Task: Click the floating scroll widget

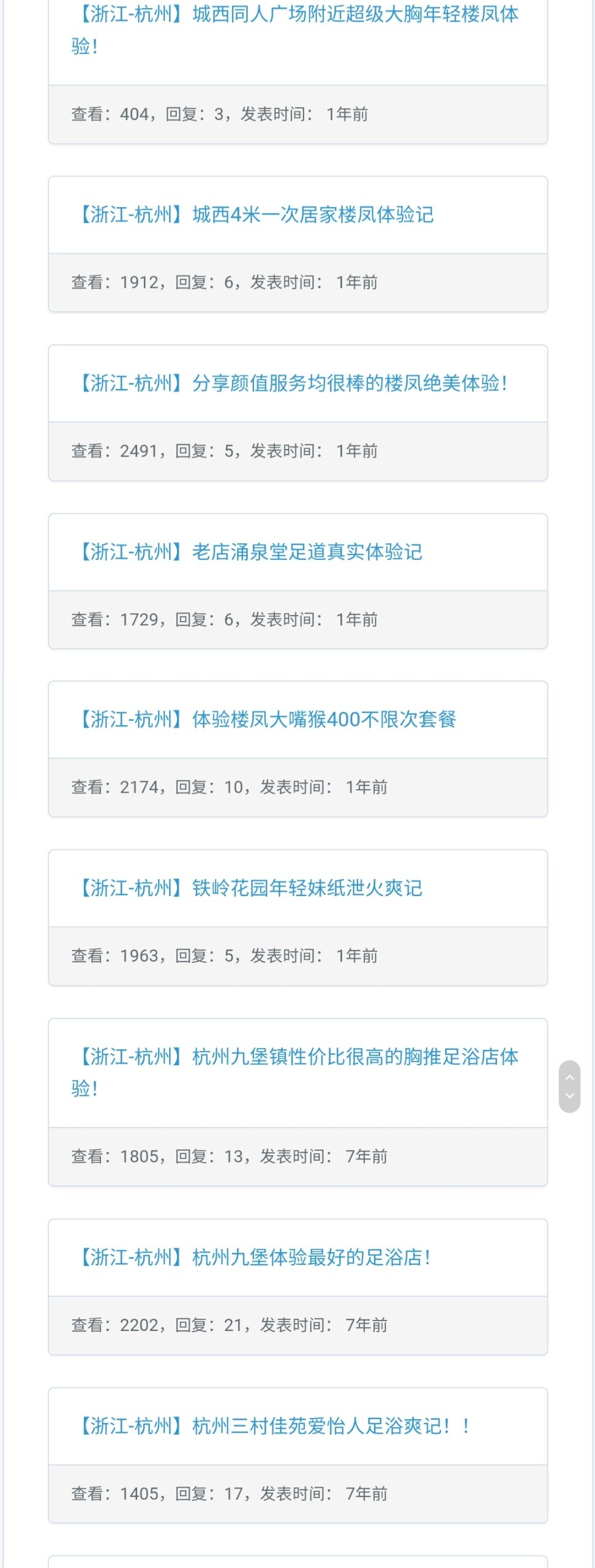Action: (569, 1085)
